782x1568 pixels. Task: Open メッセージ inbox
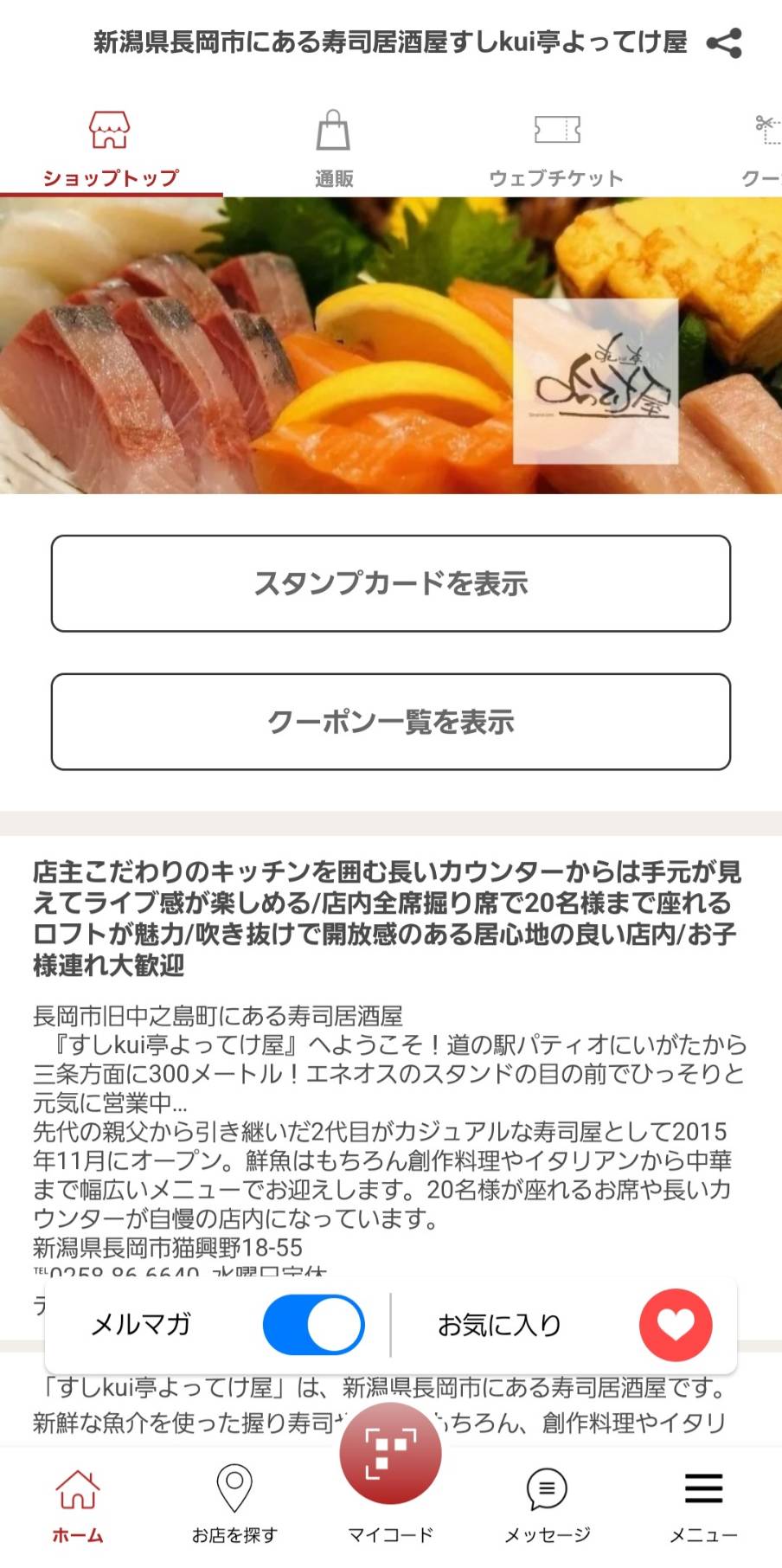547,1506
